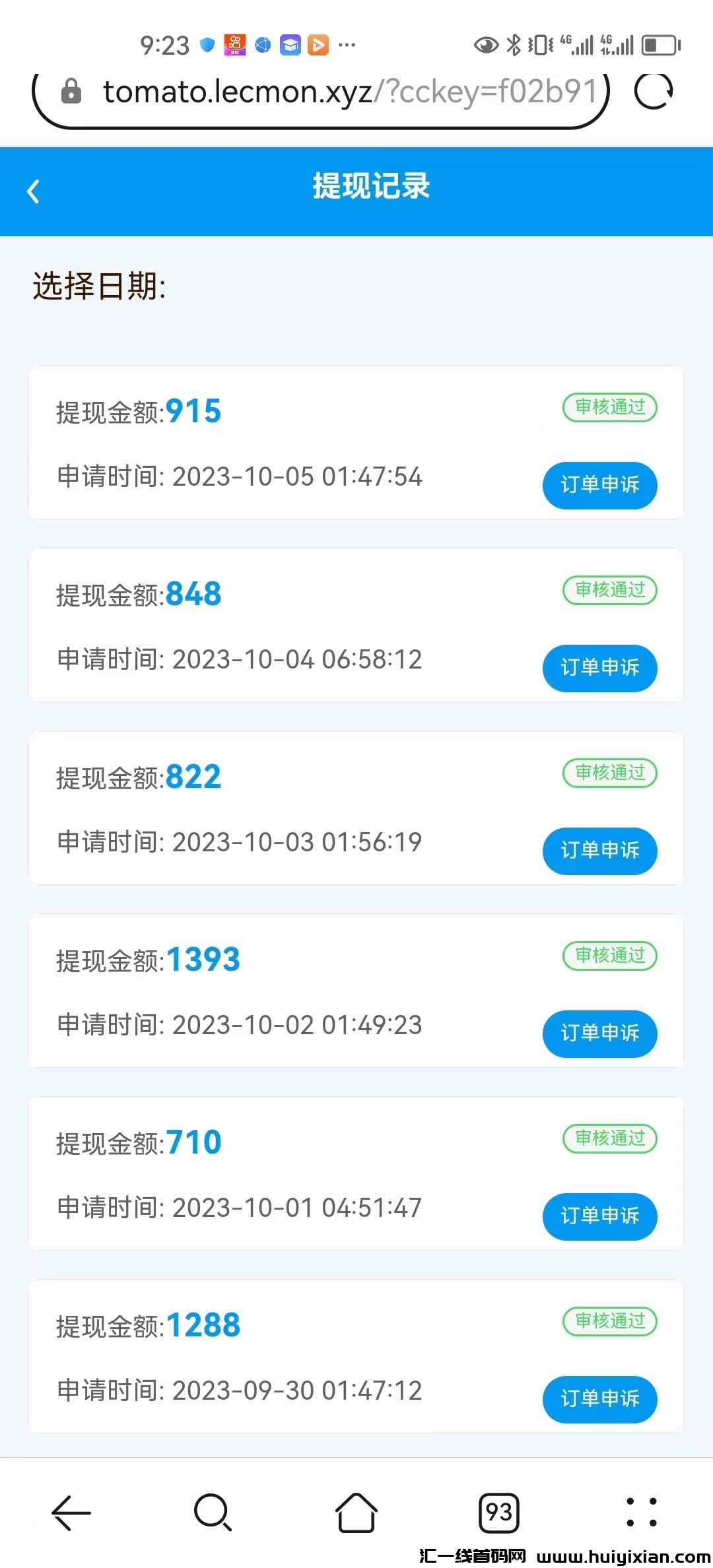Appeal the 915 withdrawal via 订单申诉
Screen dimensions: 713x1568
pos(599,486)
